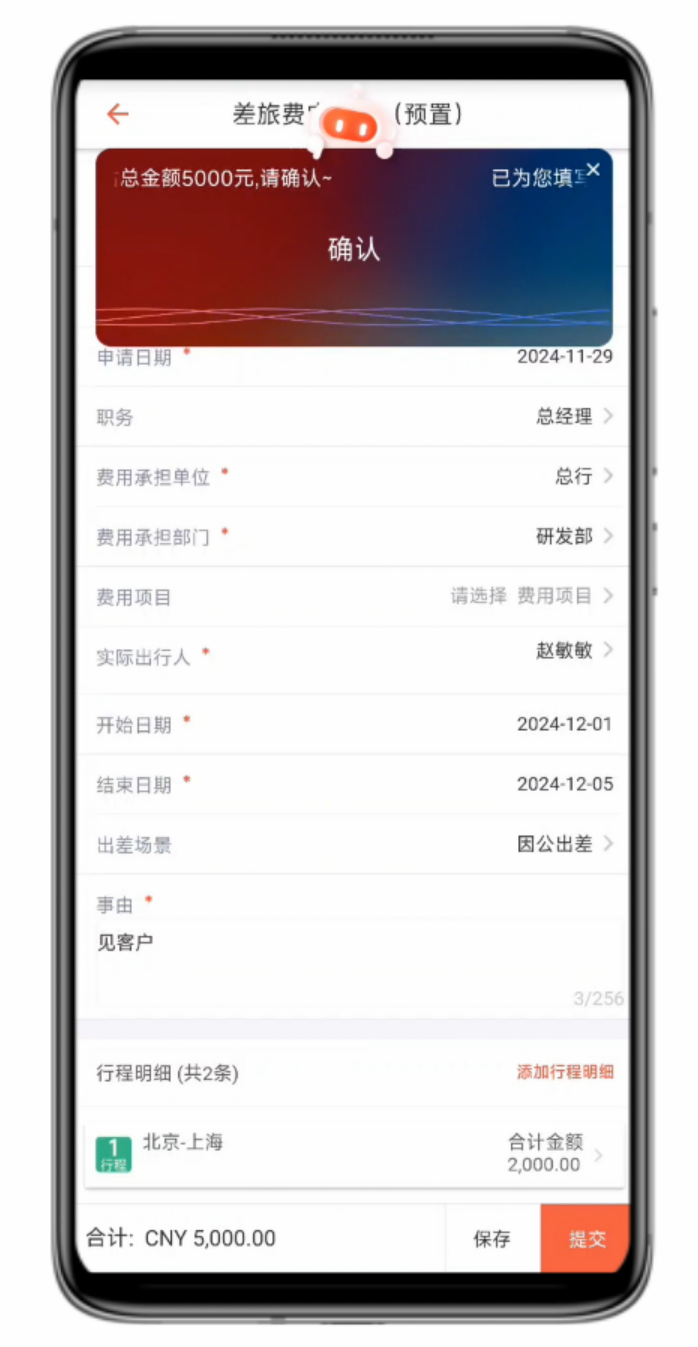Edit the 开始日期 start date
The width and height of the screenshot is (698, 1347).
(563, 724)
